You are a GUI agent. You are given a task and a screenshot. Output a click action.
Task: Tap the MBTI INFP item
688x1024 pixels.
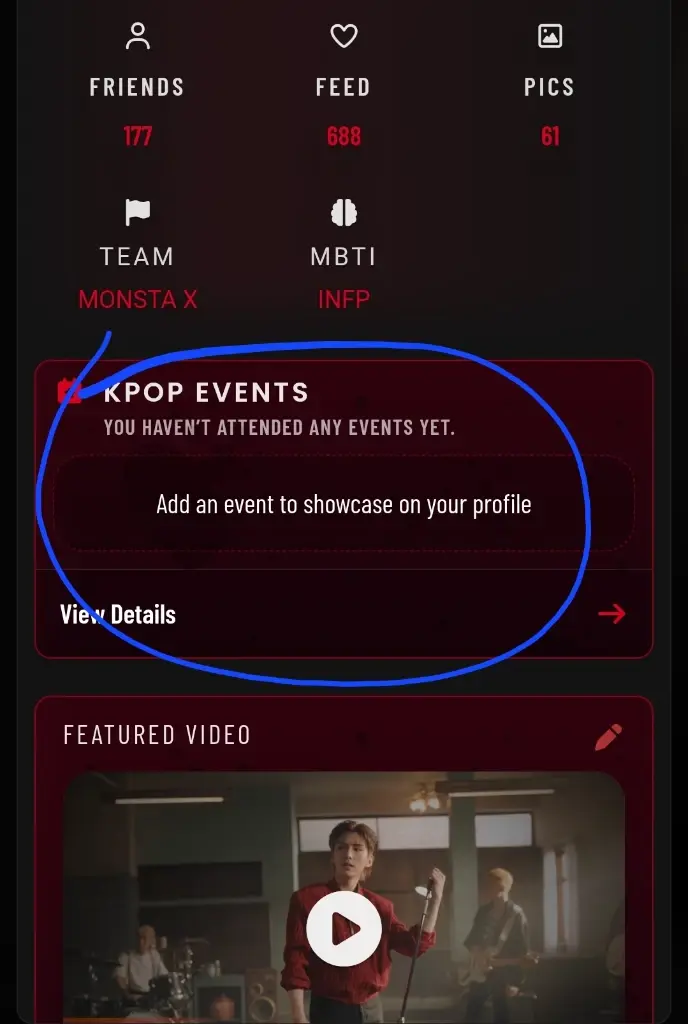[x=343, y=256]
